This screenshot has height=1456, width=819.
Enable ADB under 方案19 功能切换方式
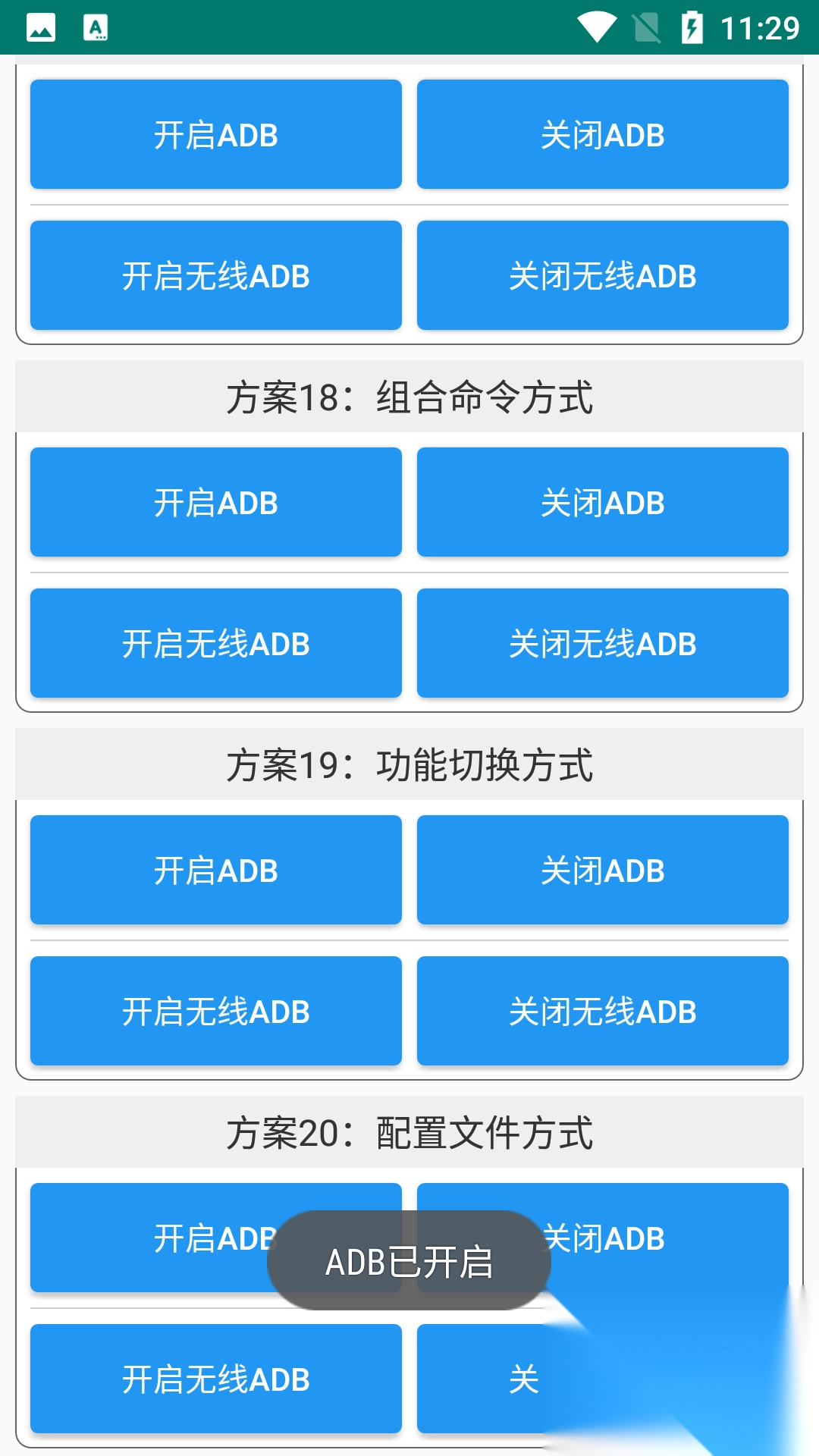[x=215, y=869]
